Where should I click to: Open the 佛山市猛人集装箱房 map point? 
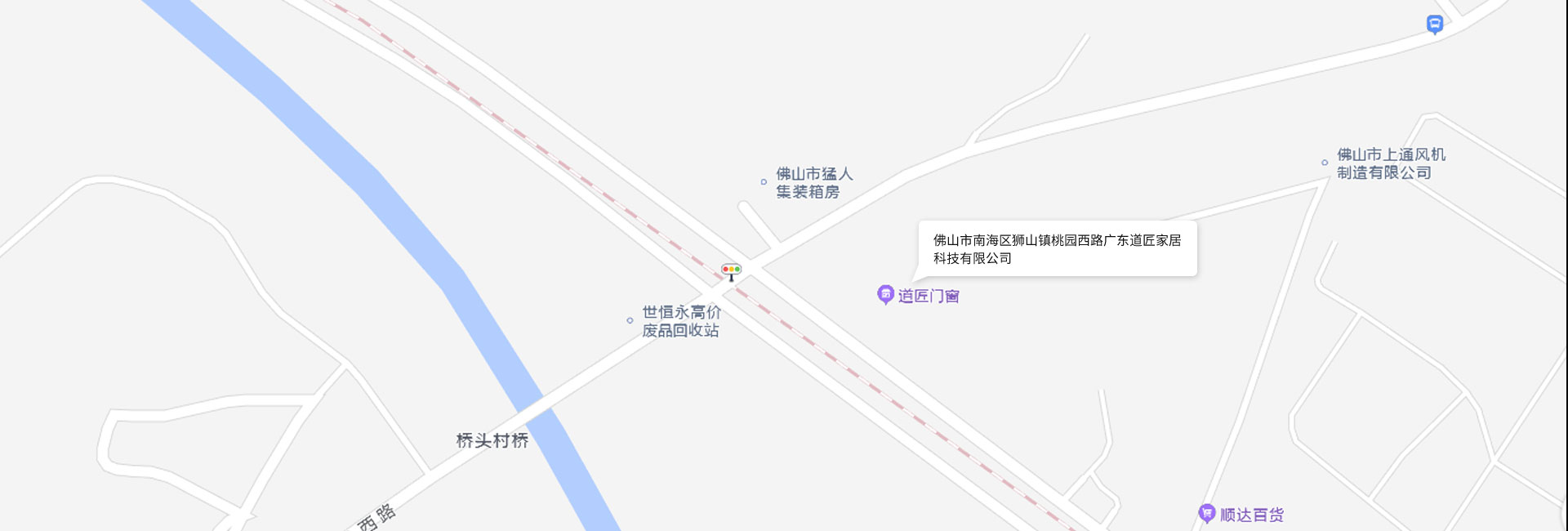(764, 182)
